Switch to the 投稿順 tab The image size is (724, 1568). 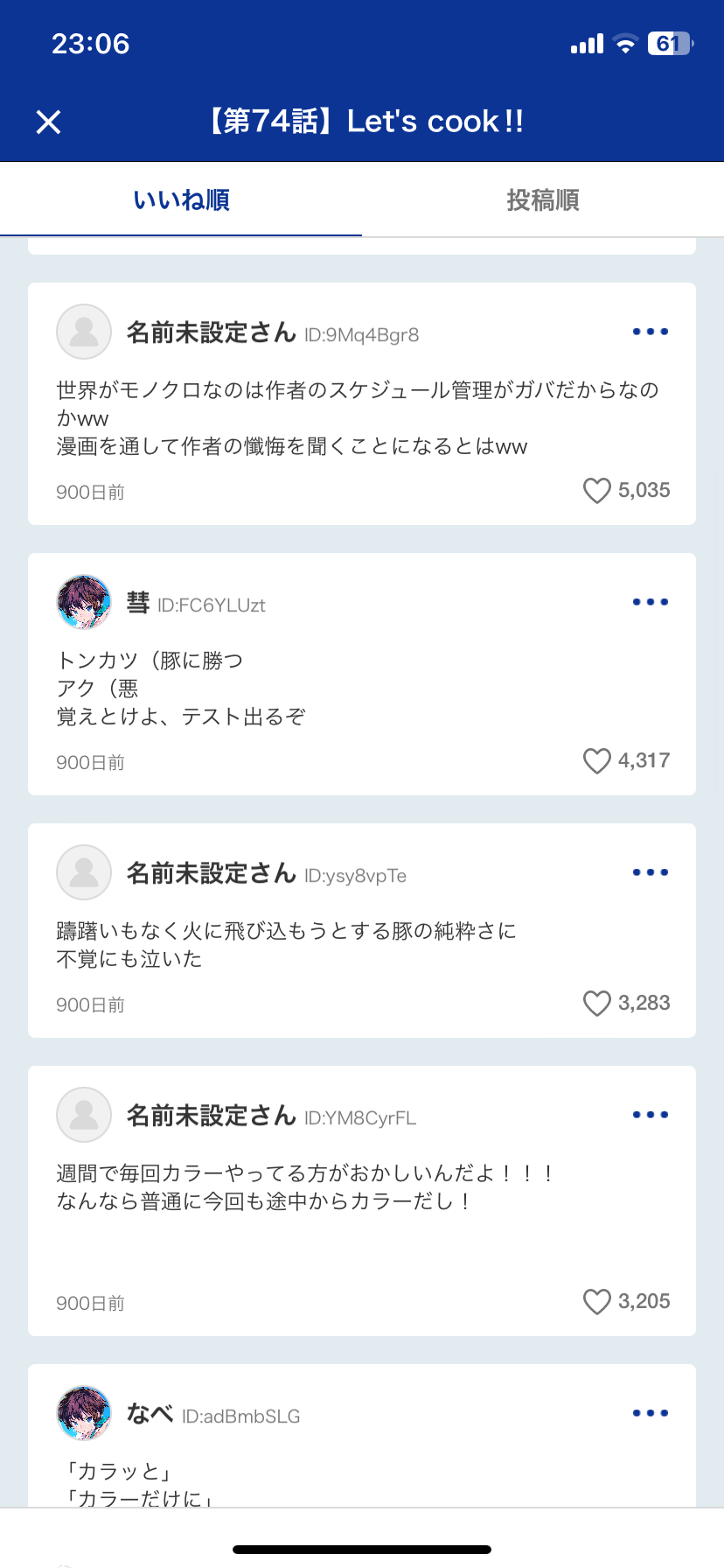[x=542, y=200]
